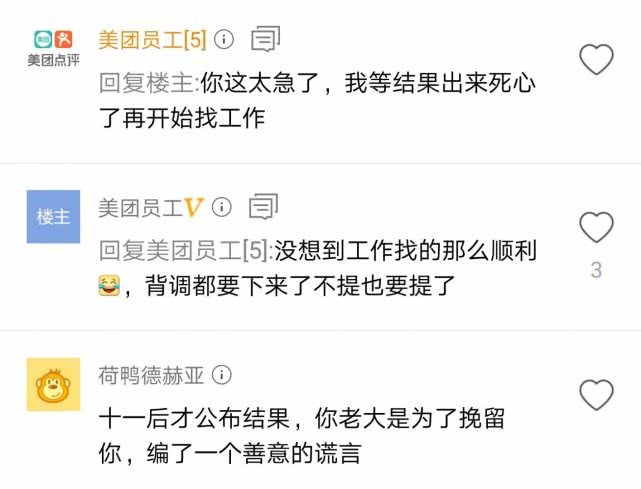Open 荷鸭德赫亚's monkey avatar
The height and width of the screenshot is (489, 641).
(x=52, y=384)
